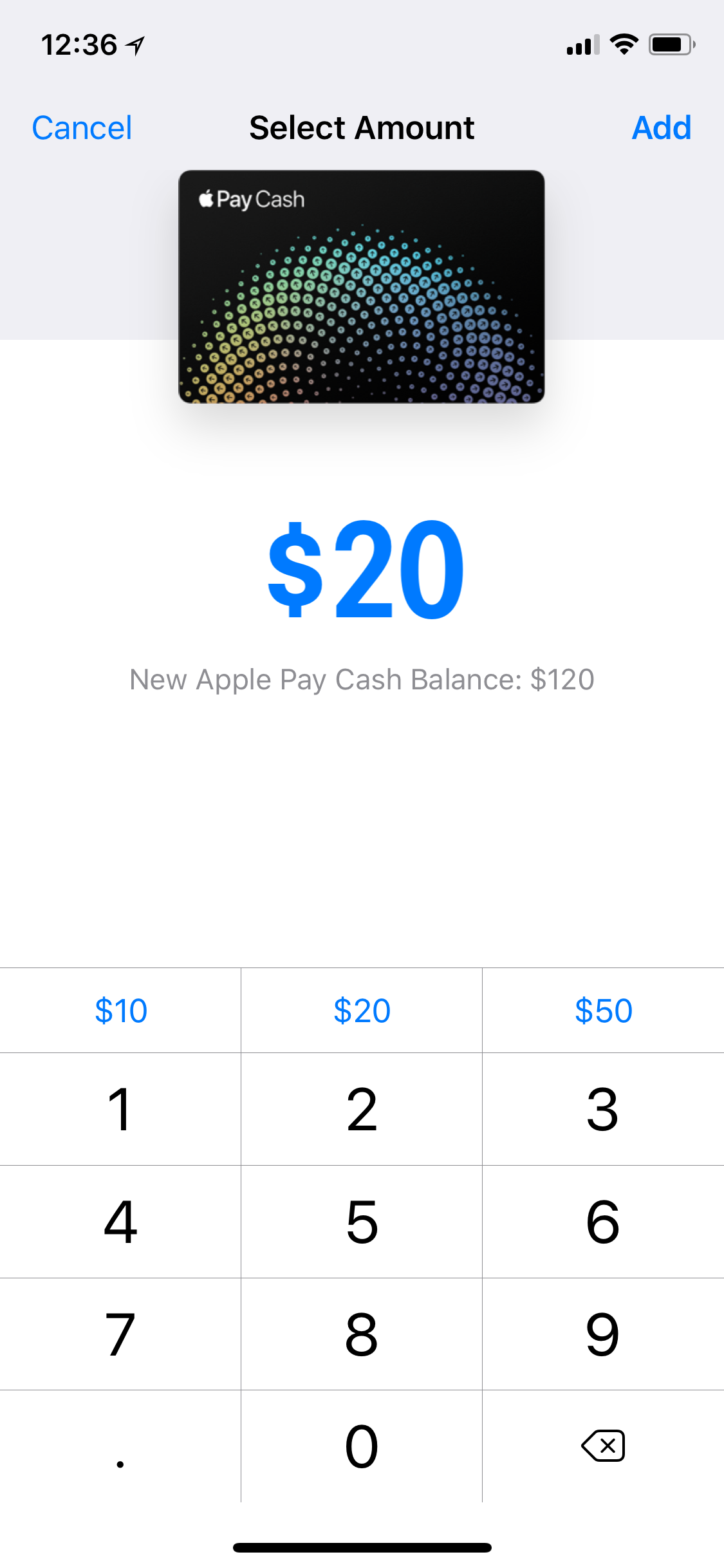Screen dimensions: 724x1568
Task: Pick the $50 preset amount
Action: [x=603, y=1011]
